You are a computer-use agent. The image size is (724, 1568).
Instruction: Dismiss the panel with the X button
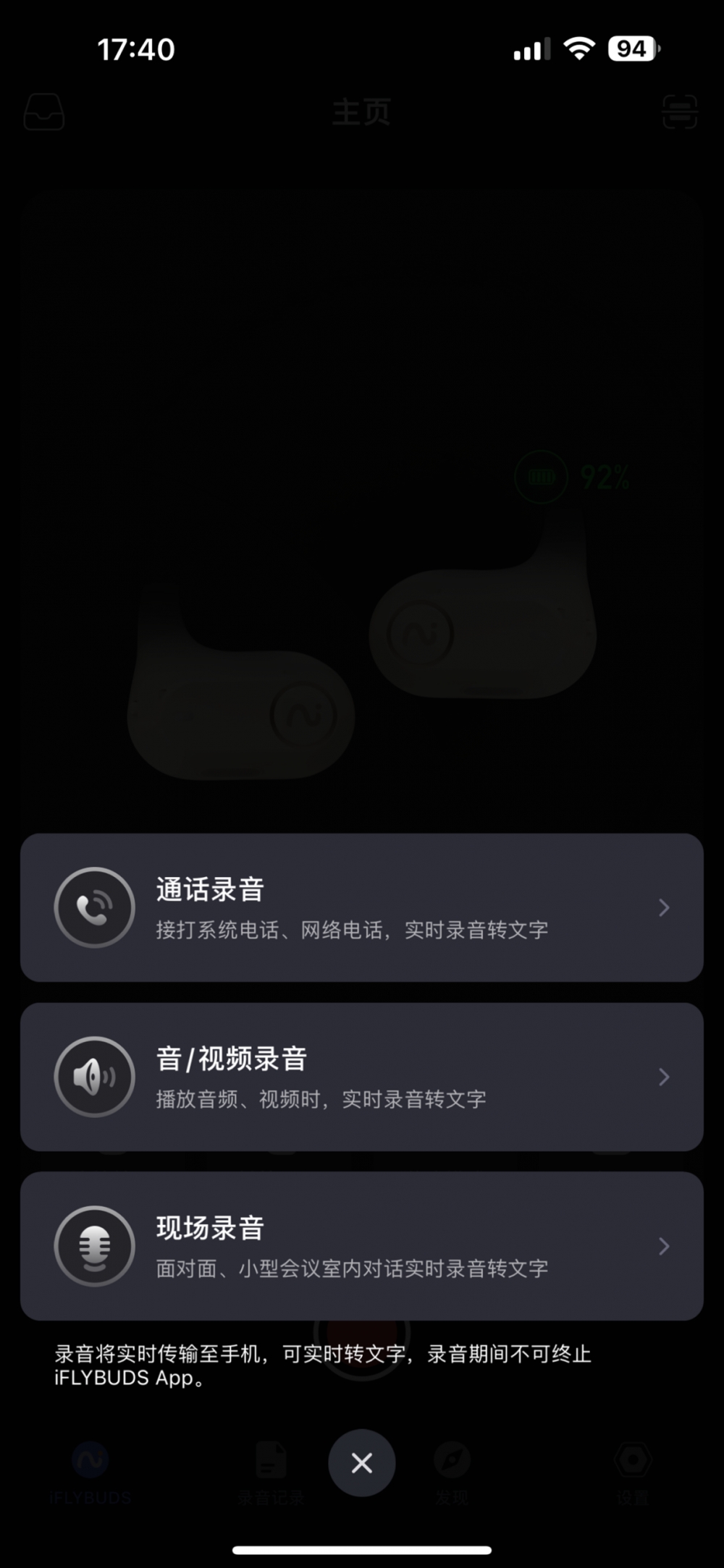[x=362, y=1462]
